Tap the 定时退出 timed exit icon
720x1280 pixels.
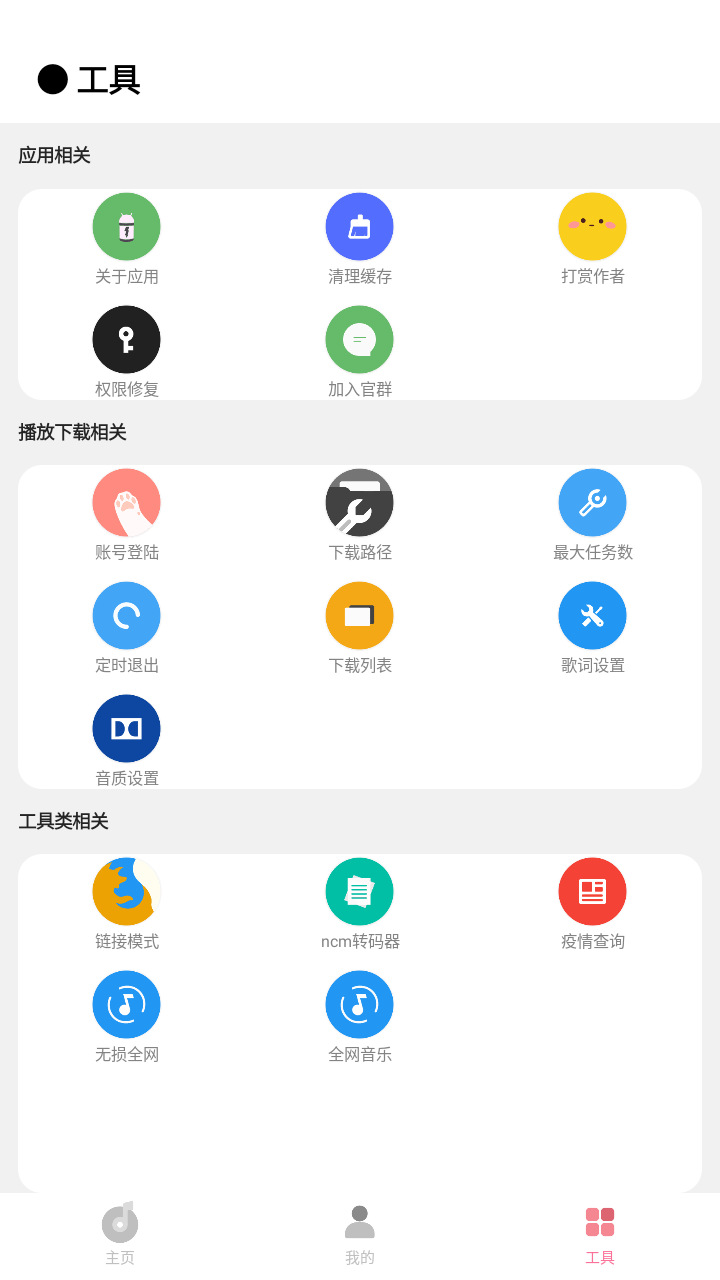[x=126, y=615]
